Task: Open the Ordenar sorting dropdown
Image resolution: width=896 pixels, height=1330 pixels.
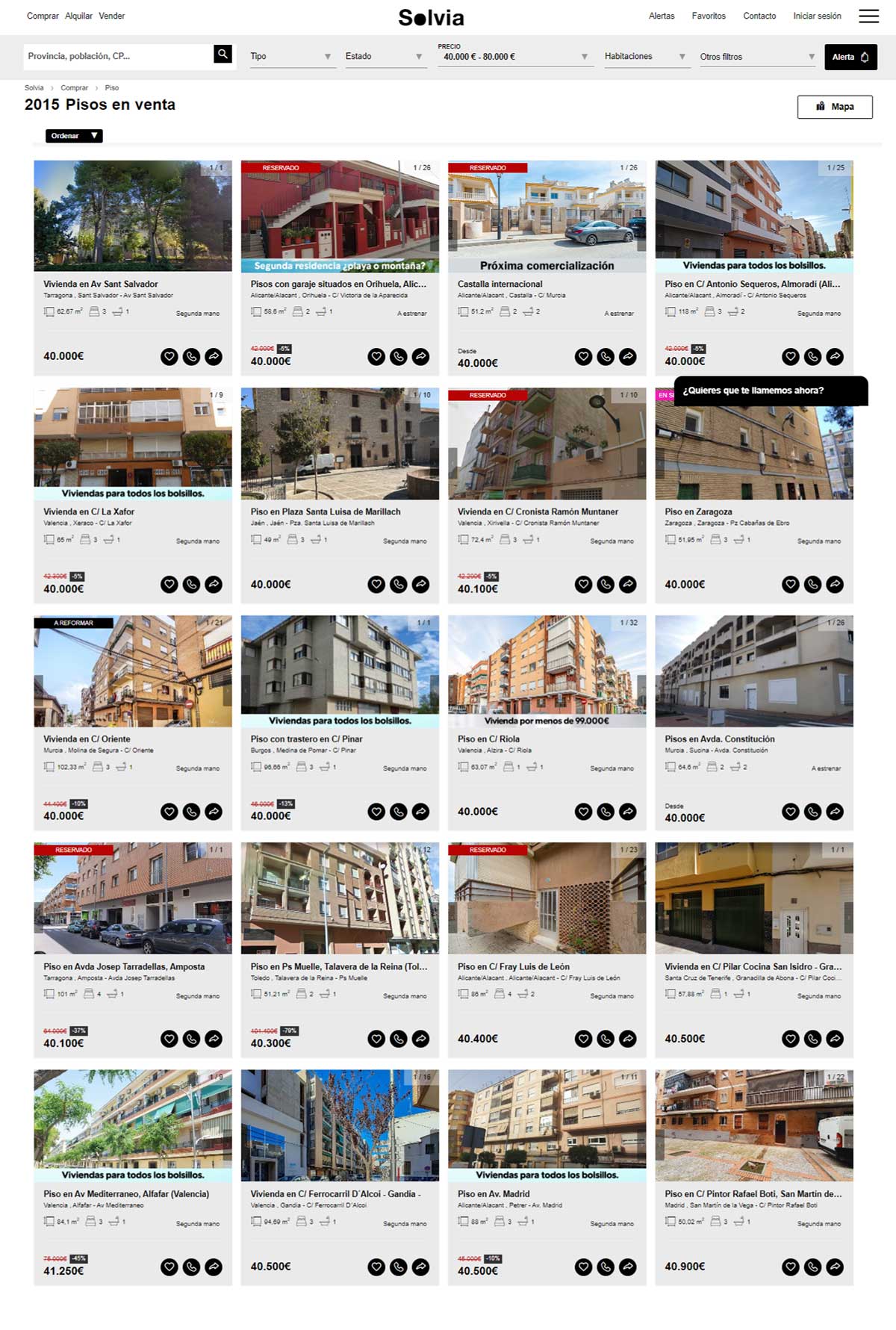Action: coord(72,136)
